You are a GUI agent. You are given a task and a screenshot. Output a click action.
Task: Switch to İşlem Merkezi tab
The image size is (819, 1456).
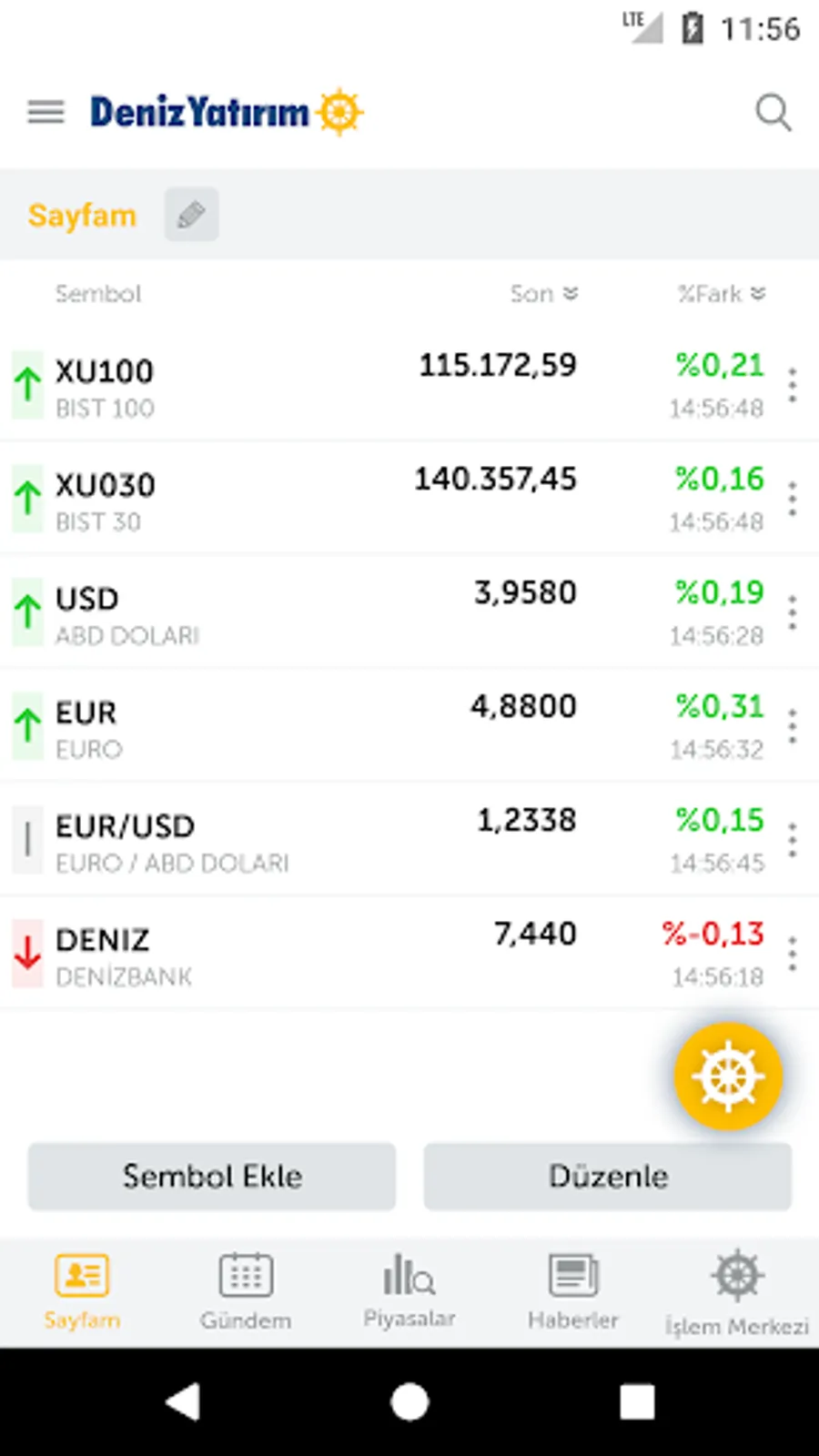(737, 1290)
